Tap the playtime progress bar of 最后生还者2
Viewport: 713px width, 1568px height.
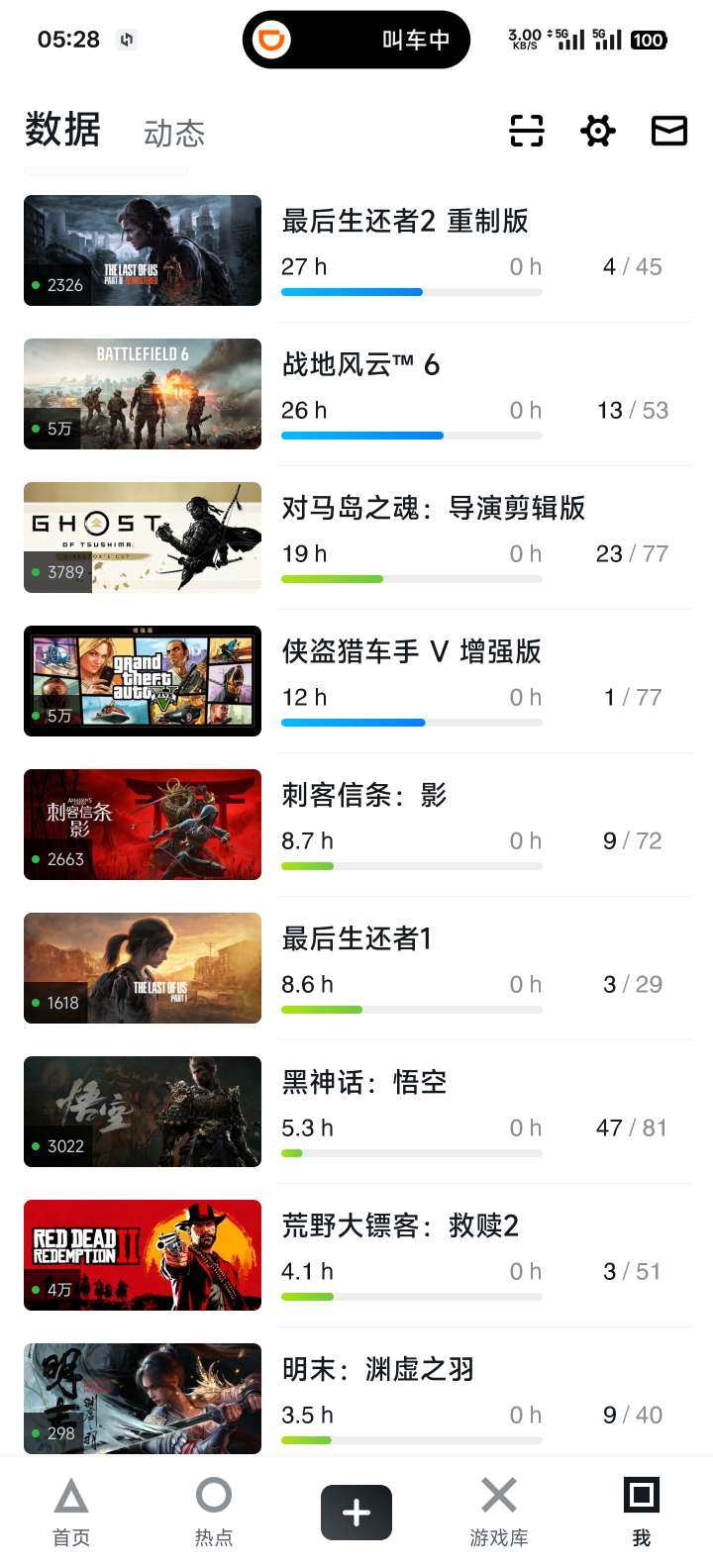point(412,292)
